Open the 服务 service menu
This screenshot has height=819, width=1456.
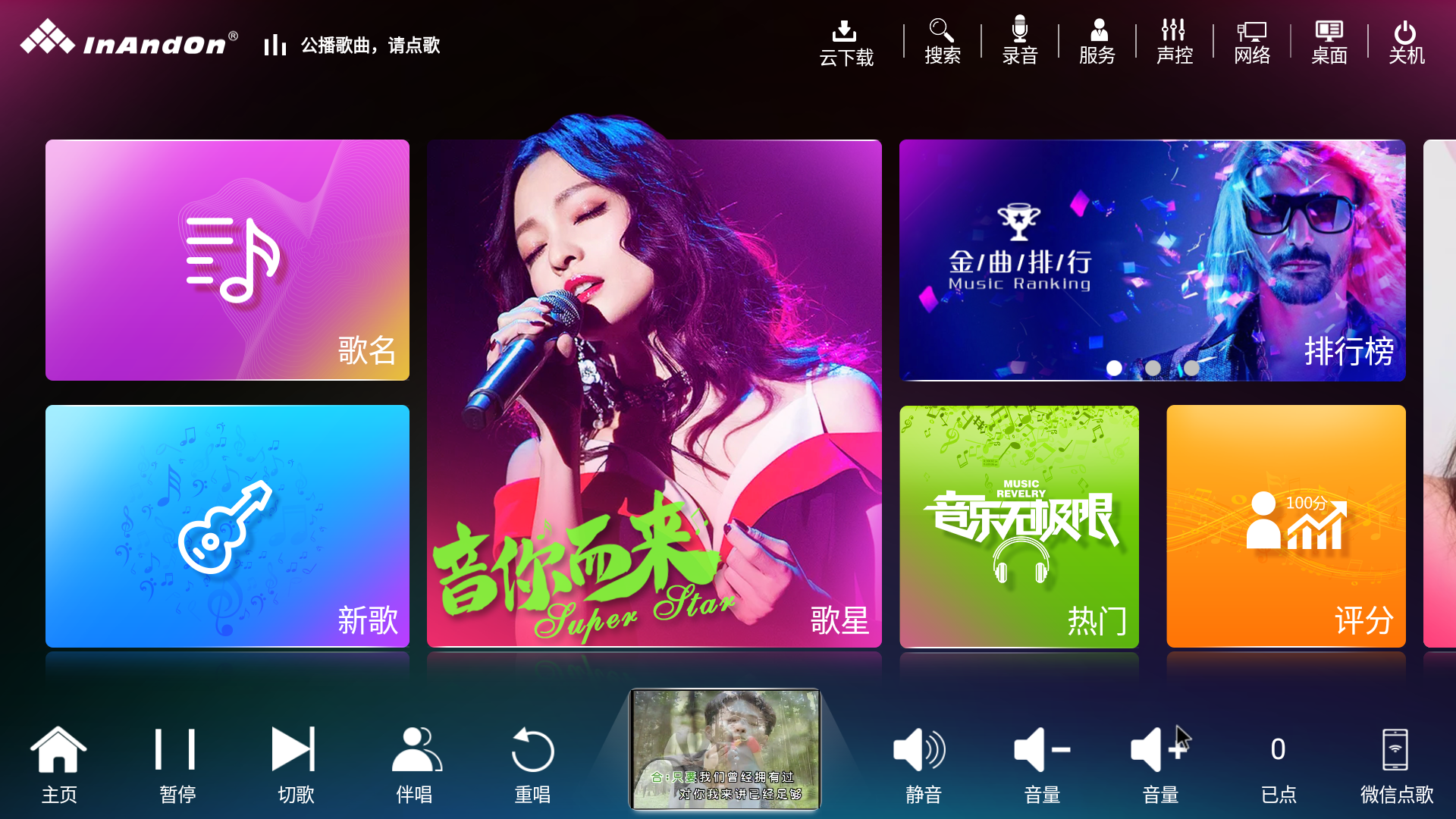click(1097, 42)
